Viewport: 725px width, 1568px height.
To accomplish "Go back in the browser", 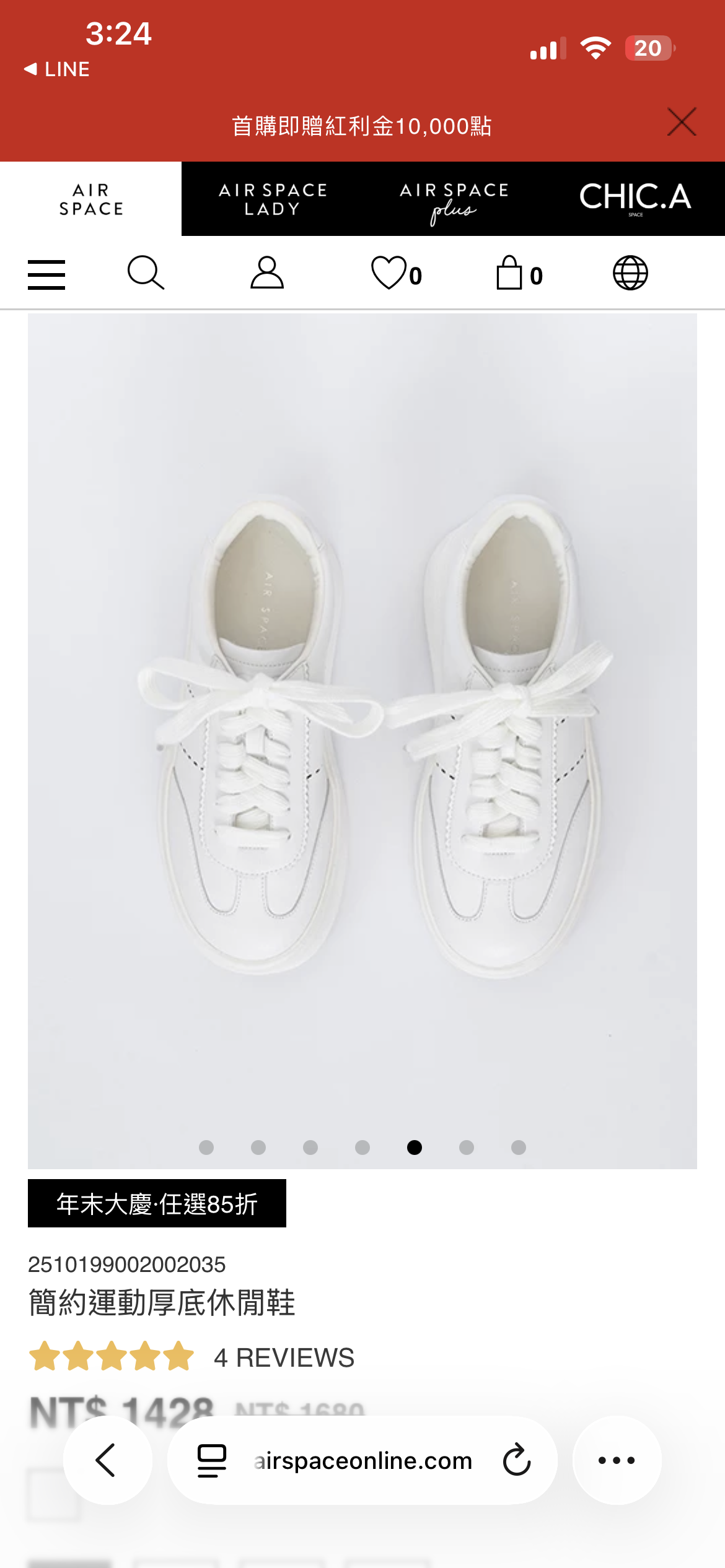I will point(107,1460).
